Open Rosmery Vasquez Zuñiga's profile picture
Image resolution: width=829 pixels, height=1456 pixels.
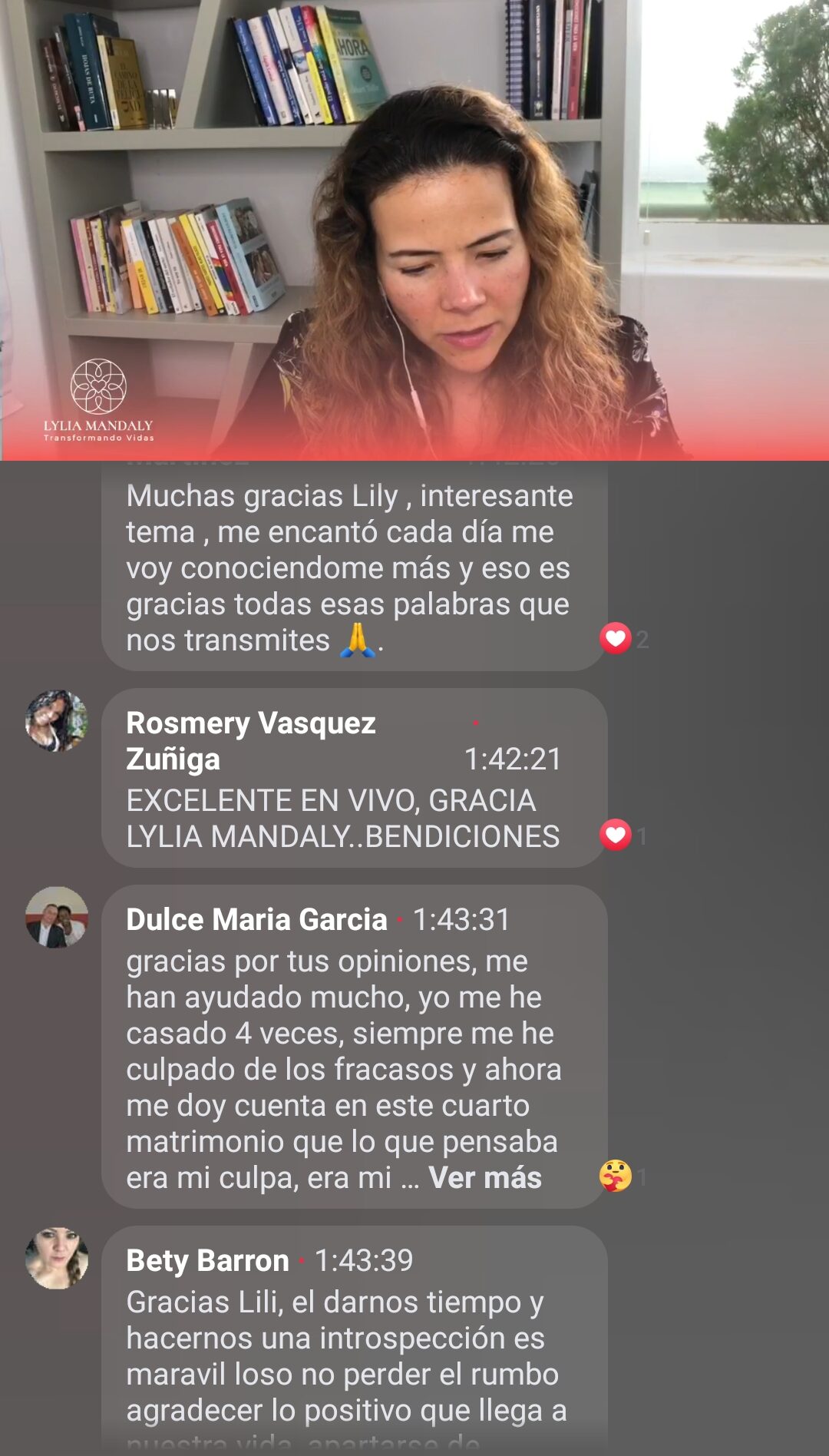(57, 720)
